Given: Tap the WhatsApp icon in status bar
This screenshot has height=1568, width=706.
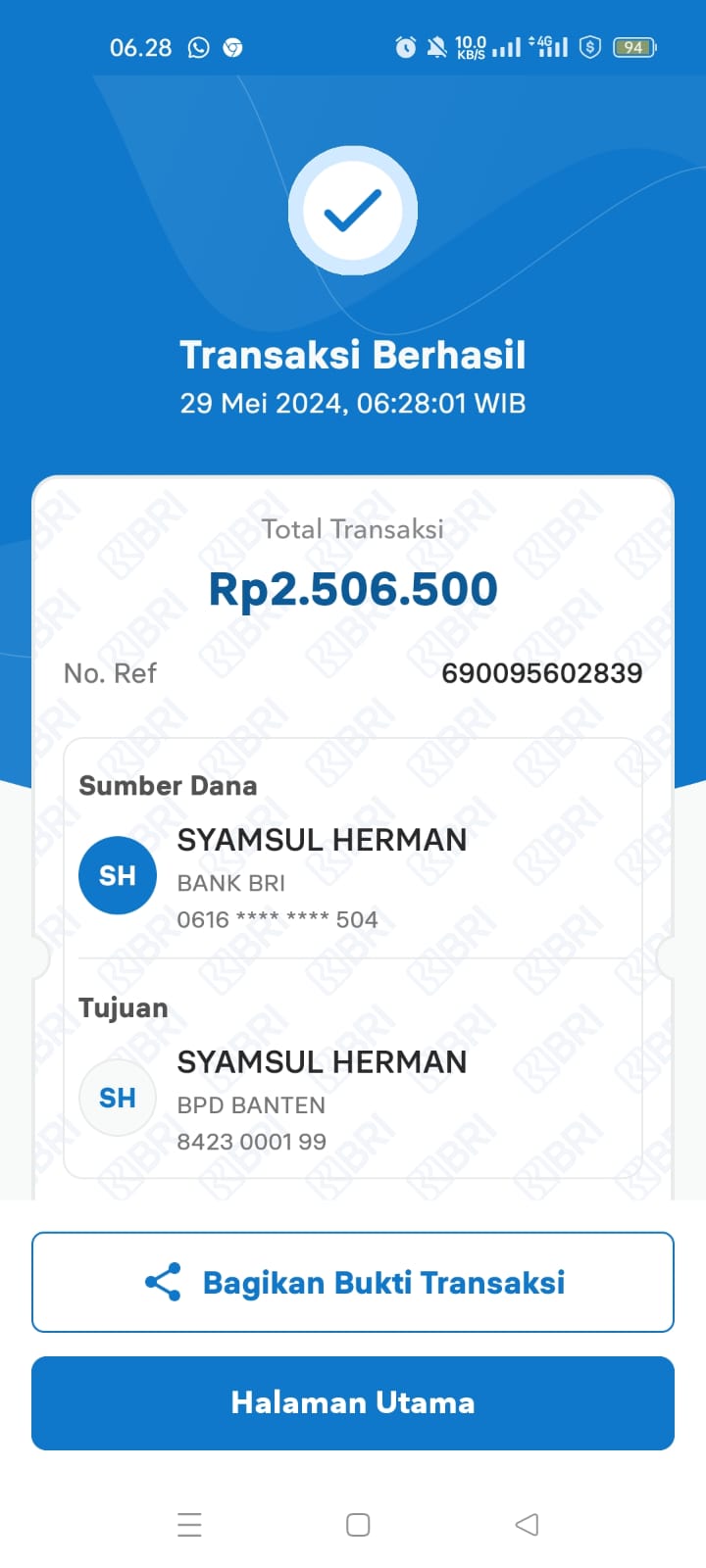Looking at the screenshot, I should [x=199, y=46].
